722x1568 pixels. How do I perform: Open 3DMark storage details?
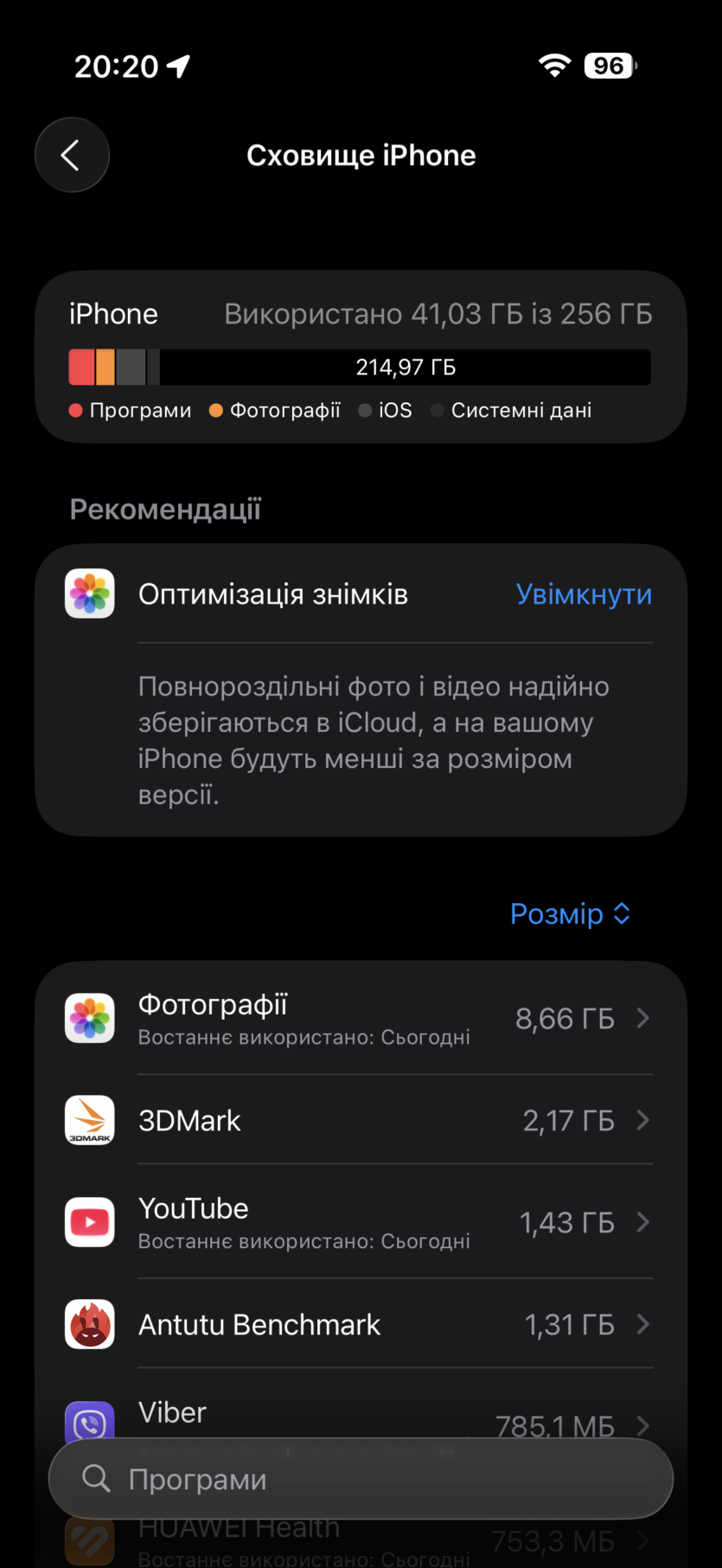360,1121
